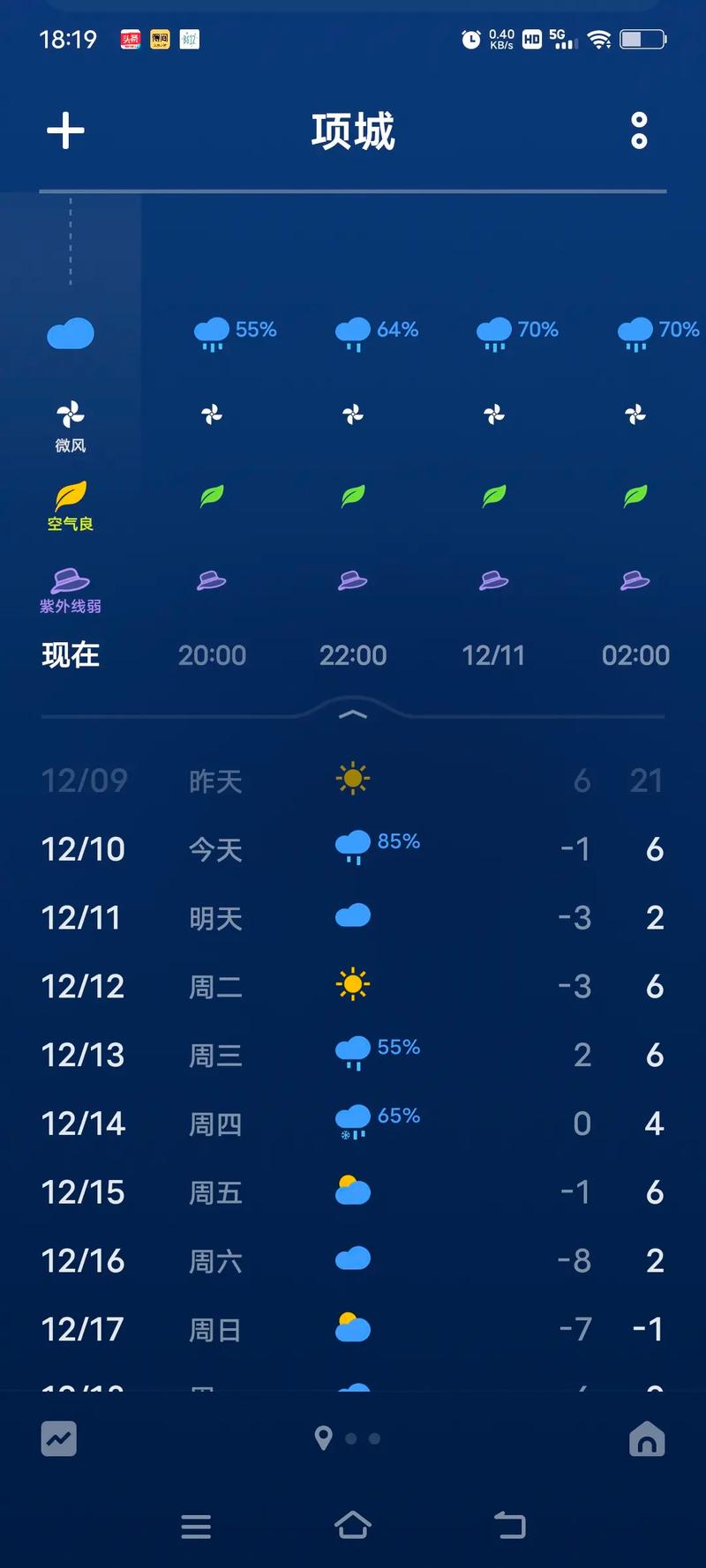
Task: Collapse the hourly forecast panel chevron
Action: pos(352,713)
